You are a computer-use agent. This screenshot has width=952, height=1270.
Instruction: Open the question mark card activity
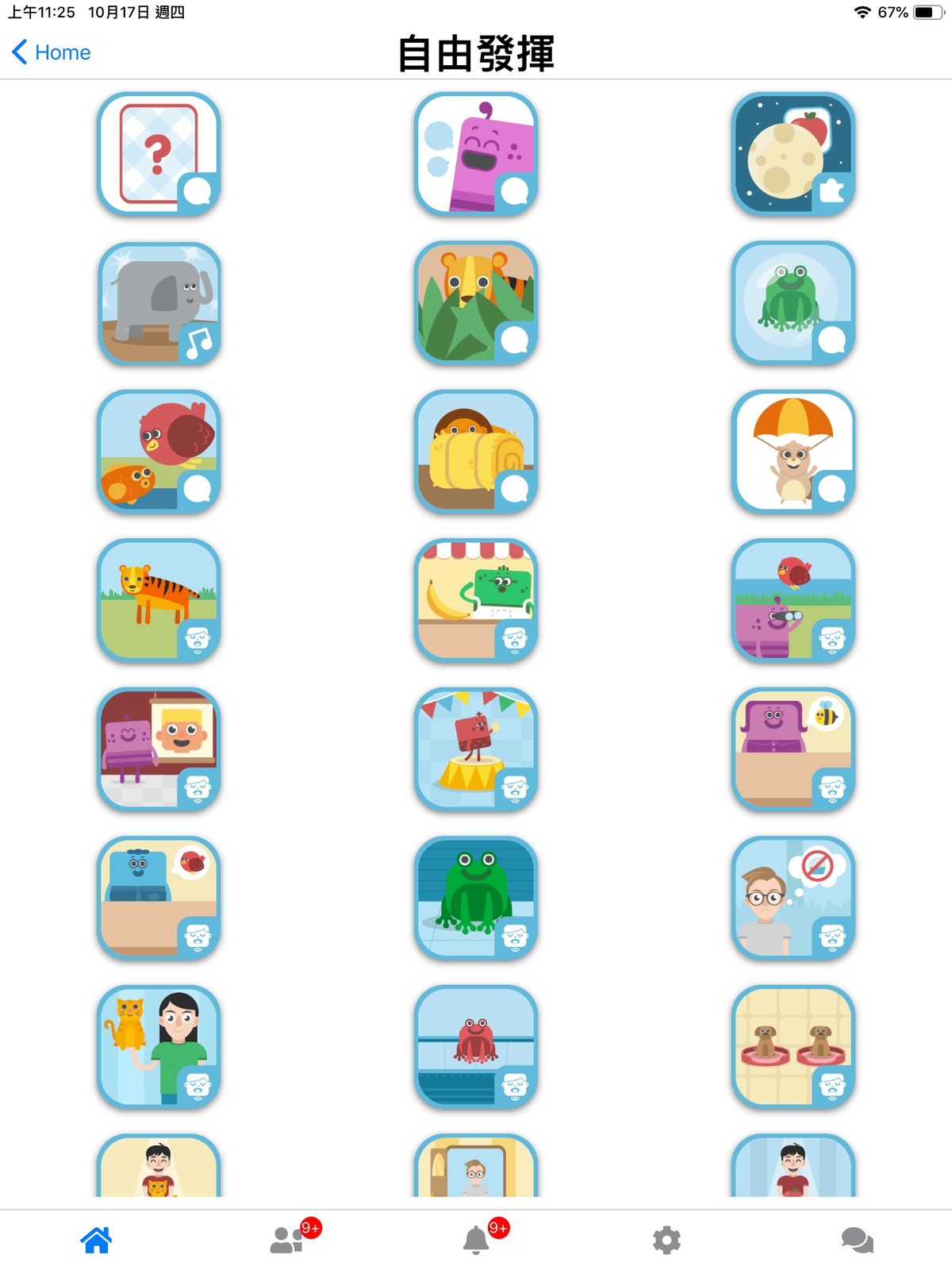(159, 154)
